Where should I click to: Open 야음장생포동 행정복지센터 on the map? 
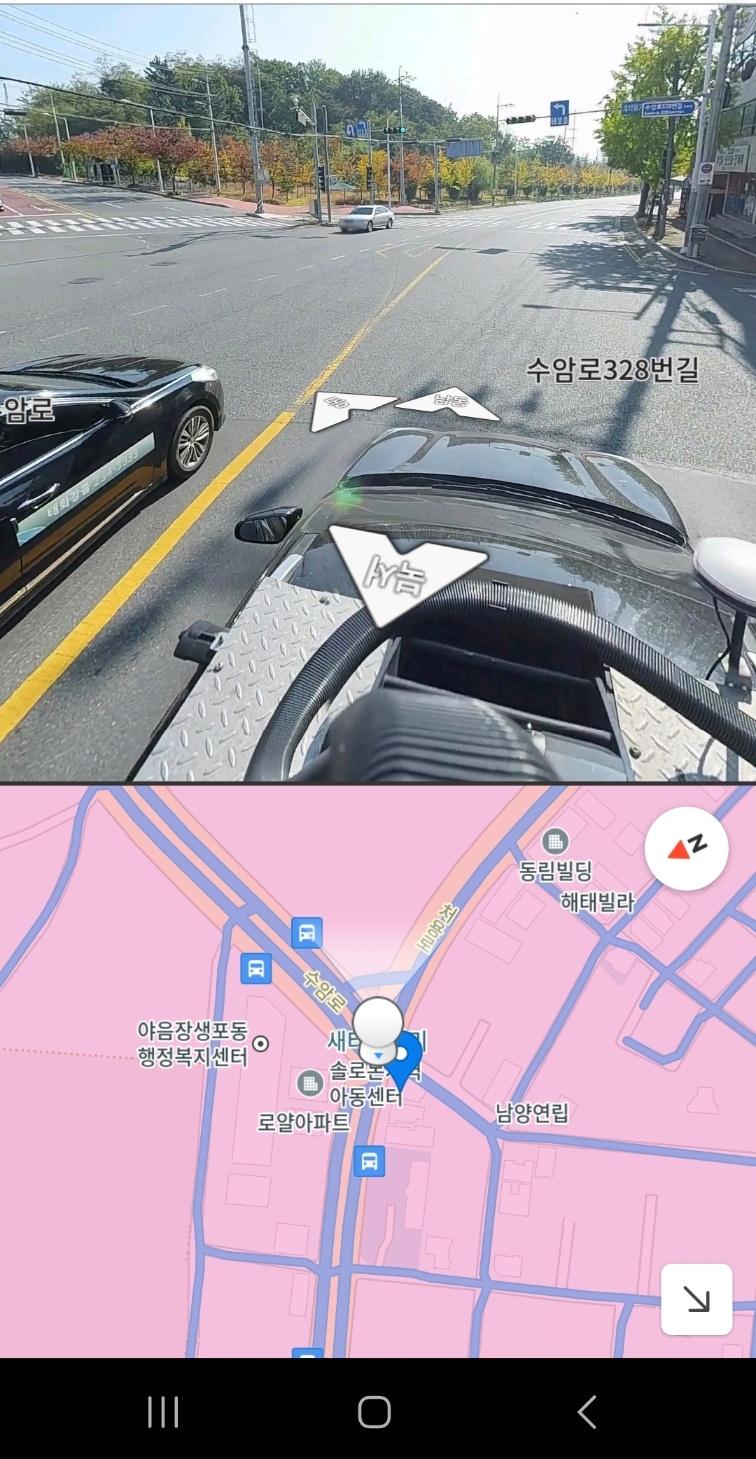point(261,1043)
